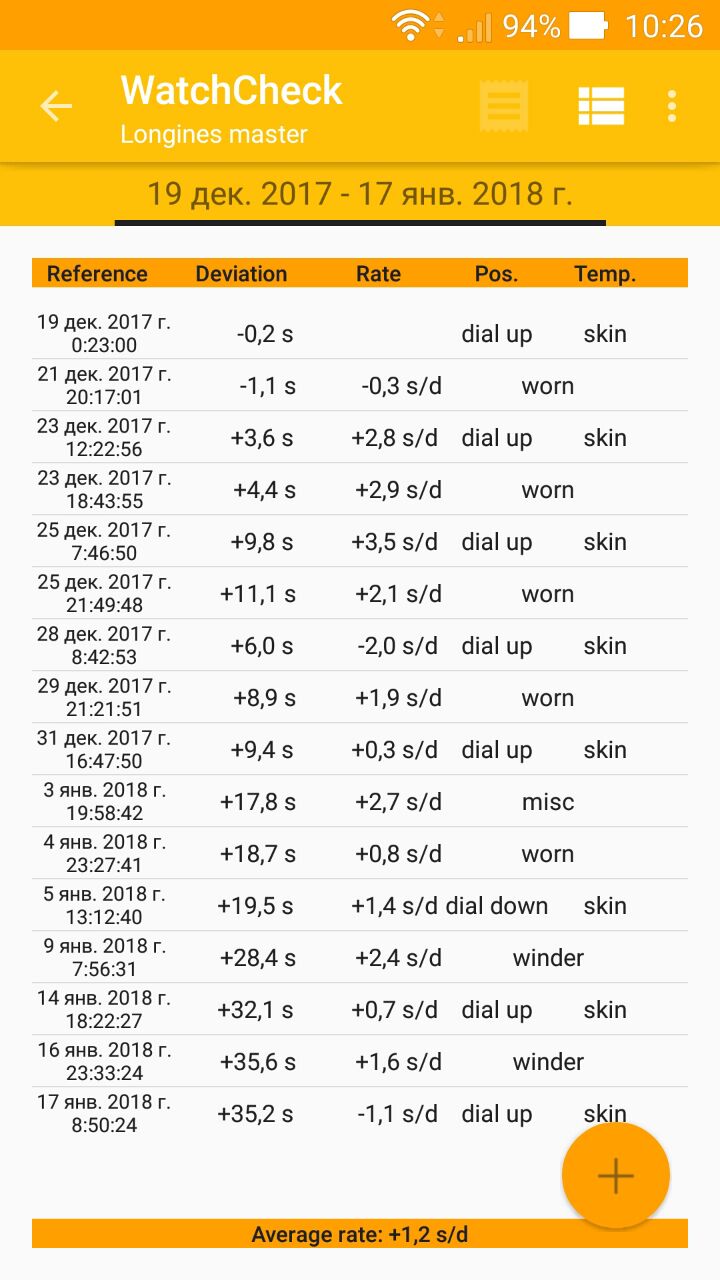Open the 3 янв. 2018 misc entry
Viewport: 720px width, 1280px height.
360,802
